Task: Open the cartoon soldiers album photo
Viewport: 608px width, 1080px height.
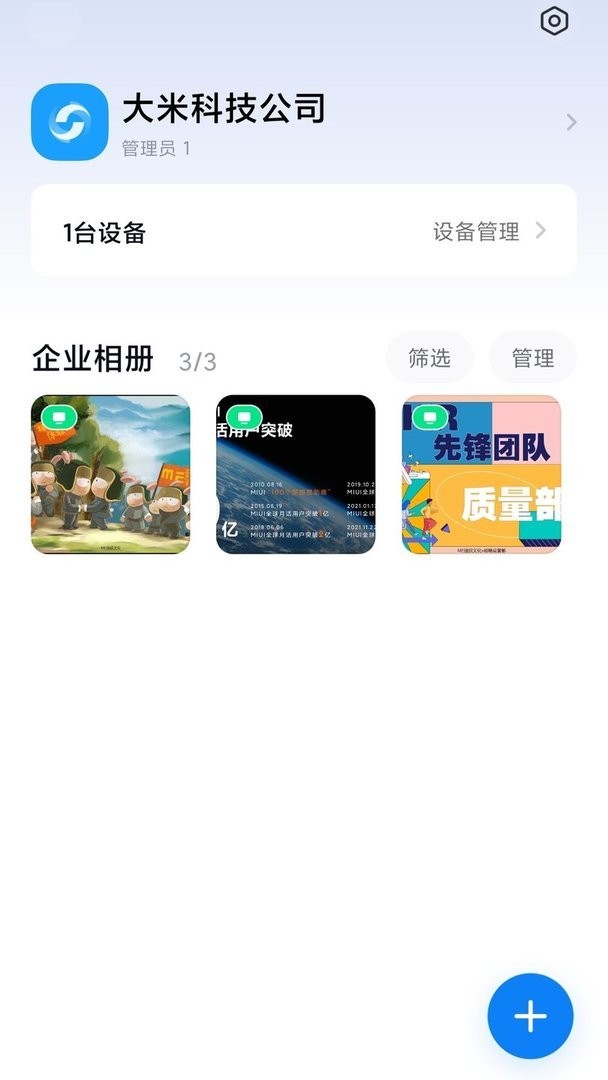Action: 111,475
